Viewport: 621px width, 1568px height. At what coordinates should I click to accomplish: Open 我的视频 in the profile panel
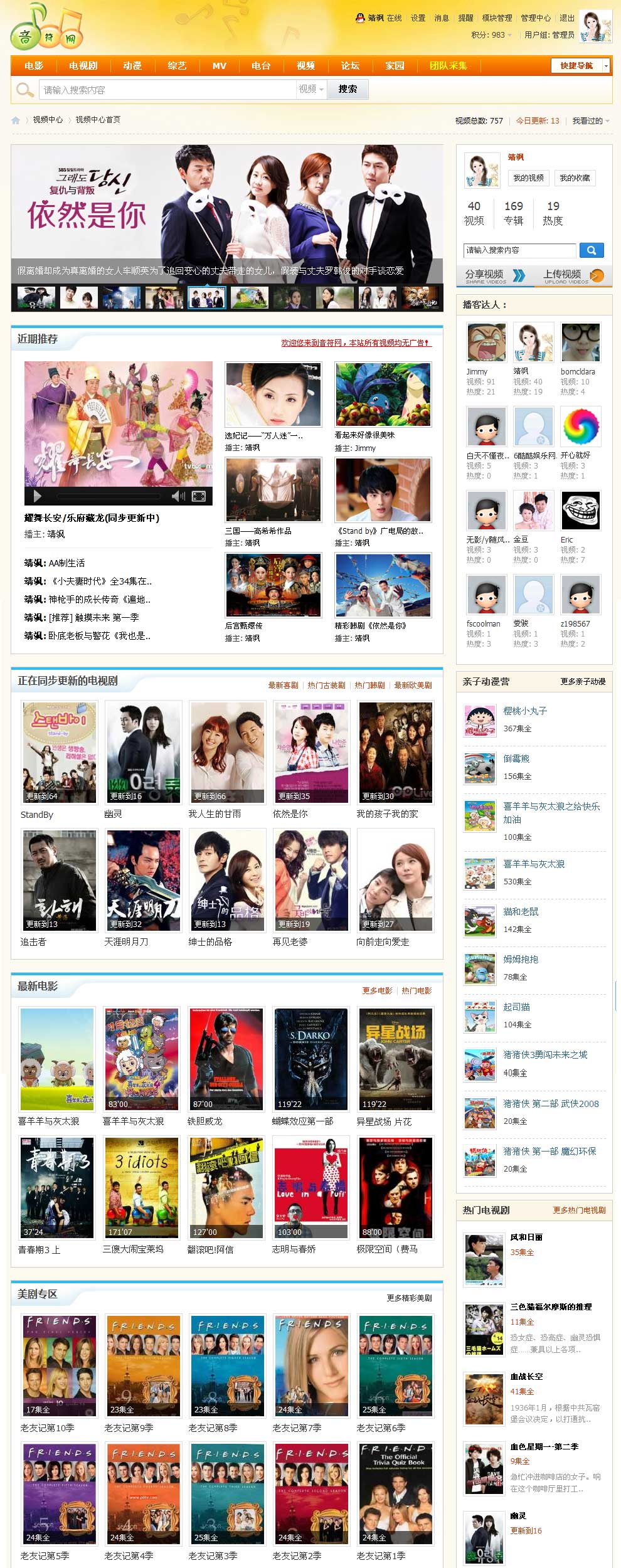click(x=528, y=178)
